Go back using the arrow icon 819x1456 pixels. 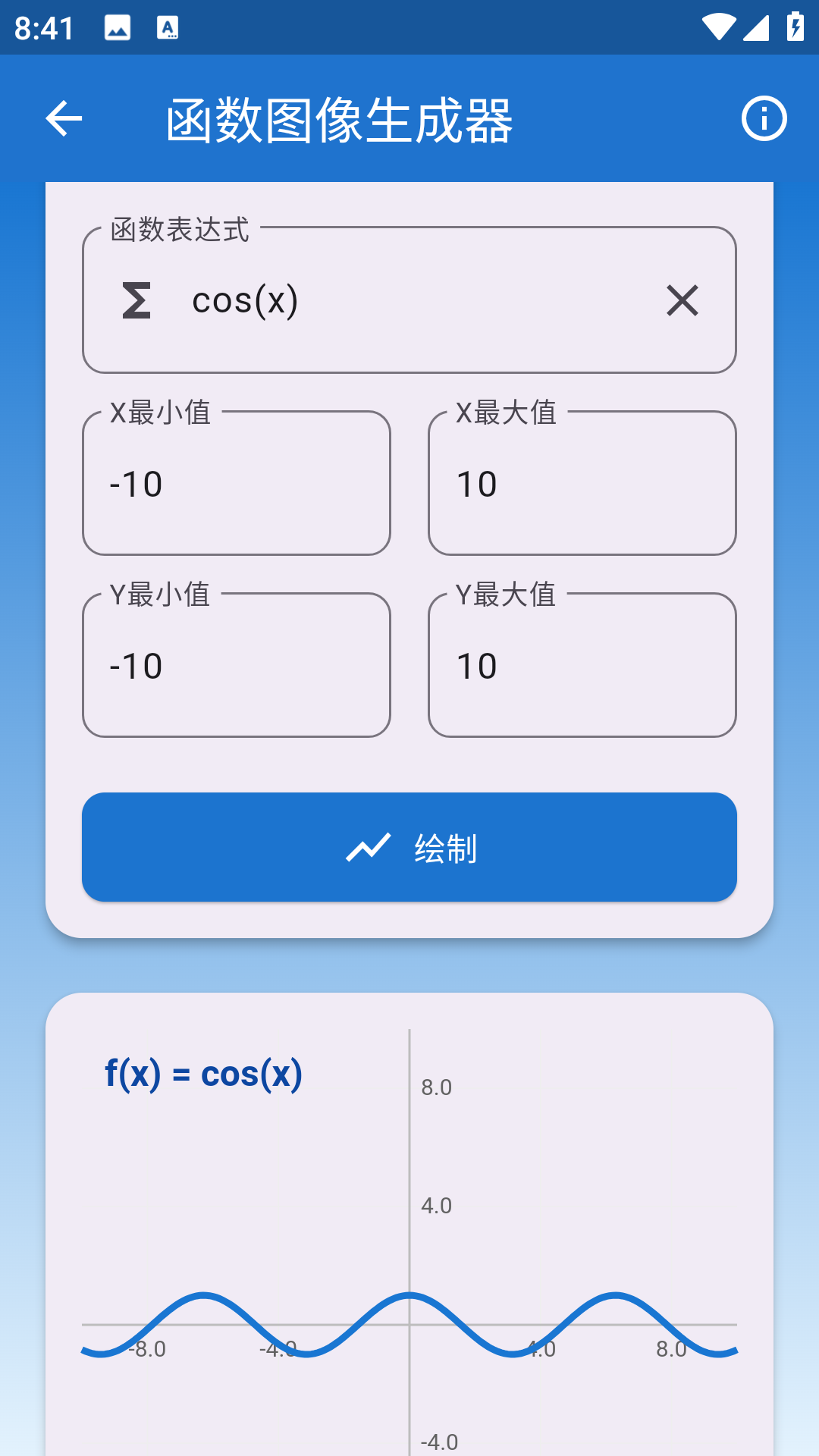point(64,119)
